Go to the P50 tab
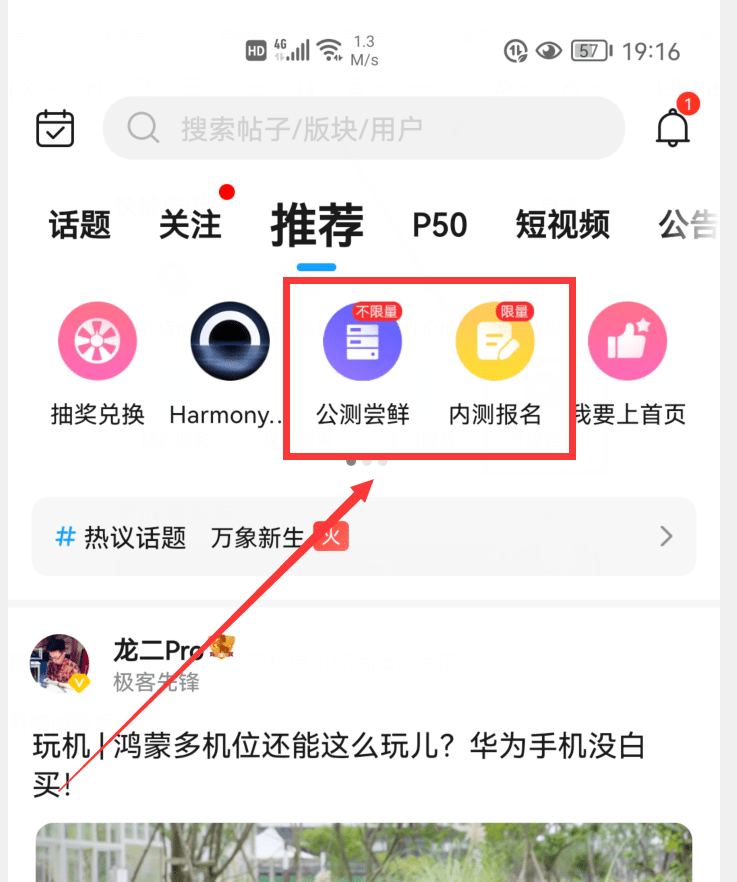Image resolution: width=737 pixels, height=882 pixels. 440,225
